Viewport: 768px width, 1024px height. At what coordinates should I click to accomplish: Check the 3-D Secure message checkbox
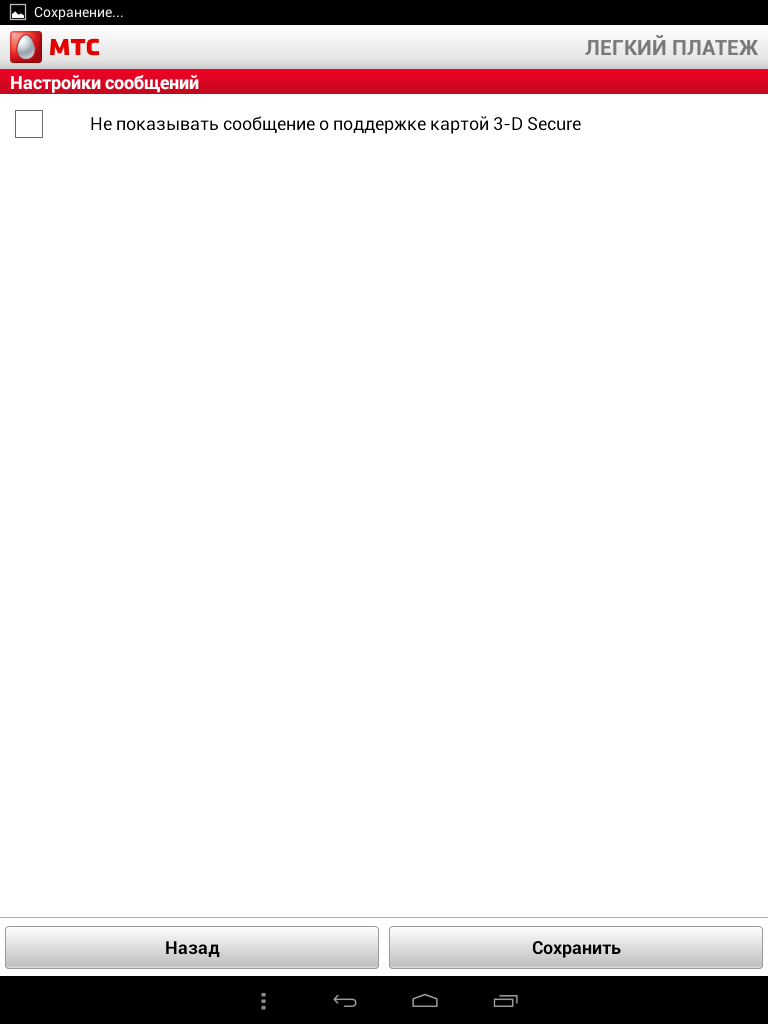coord(29,124)
